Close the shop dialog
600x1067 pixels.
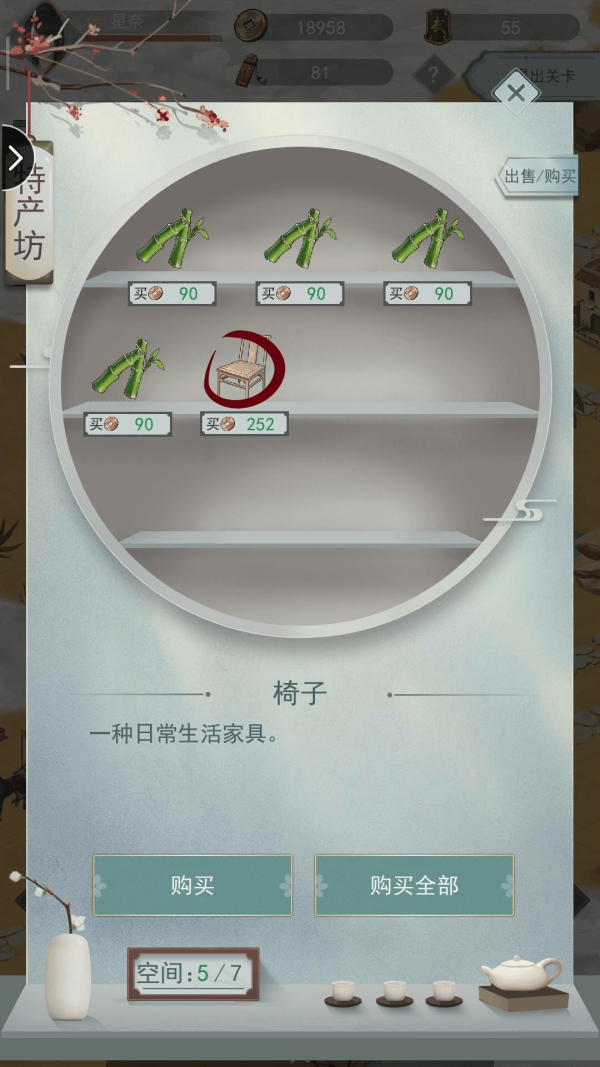click(x=516, y=94)
